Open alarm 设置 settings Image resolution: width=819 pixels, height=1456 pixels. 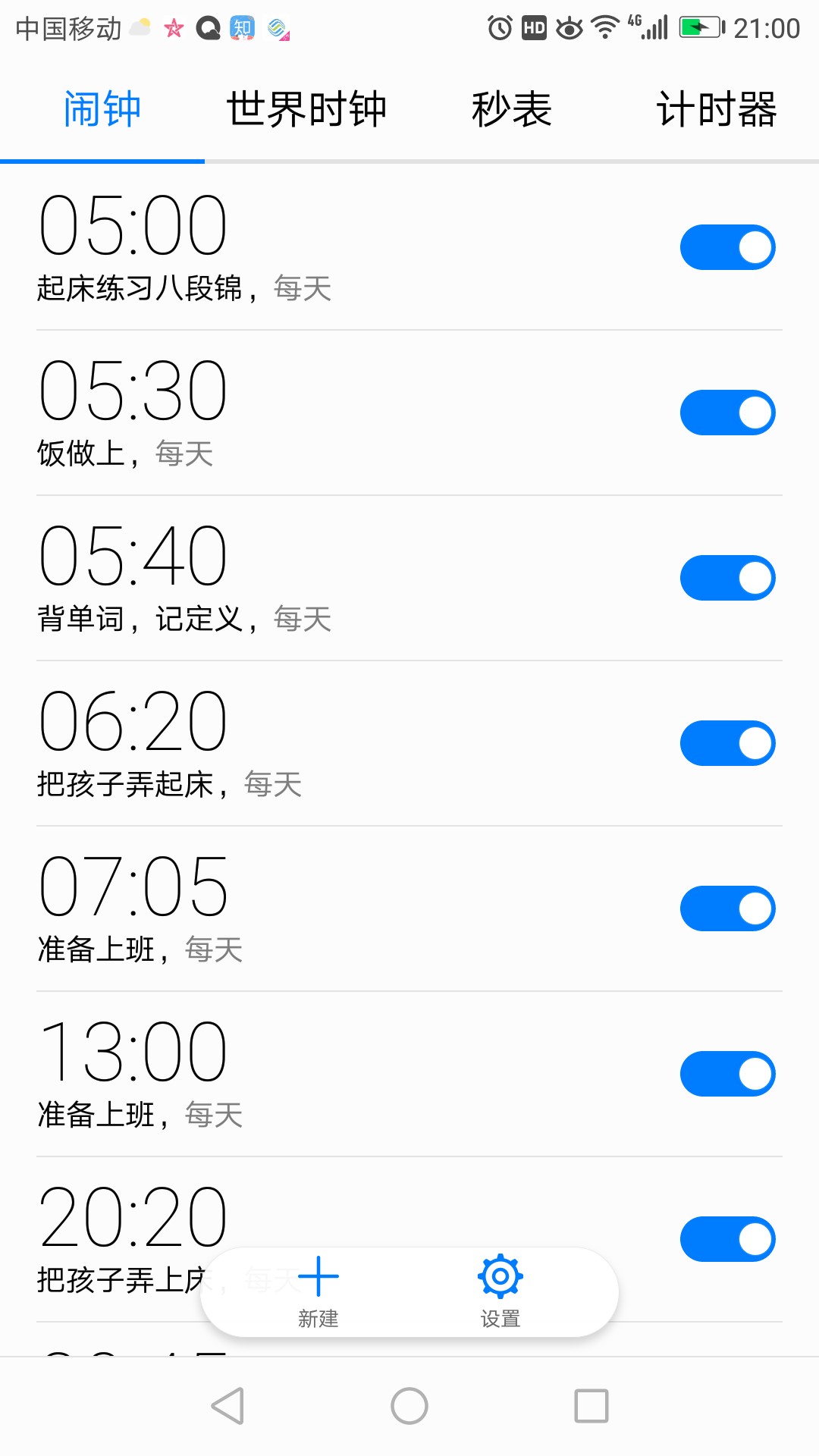pos(500,1292)
